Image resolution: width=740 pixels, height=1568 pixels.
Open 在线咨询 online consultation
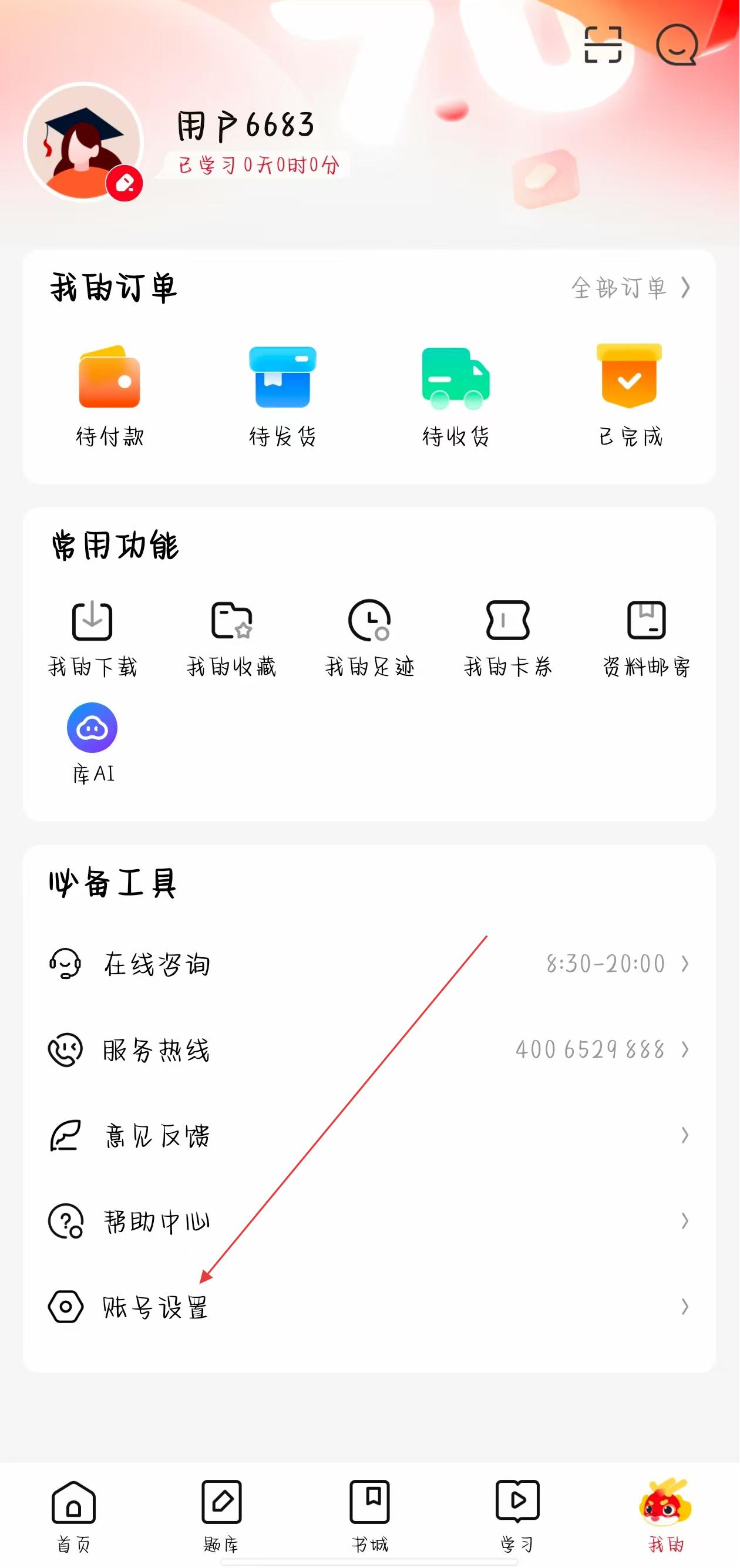click(x=369, y=964)
